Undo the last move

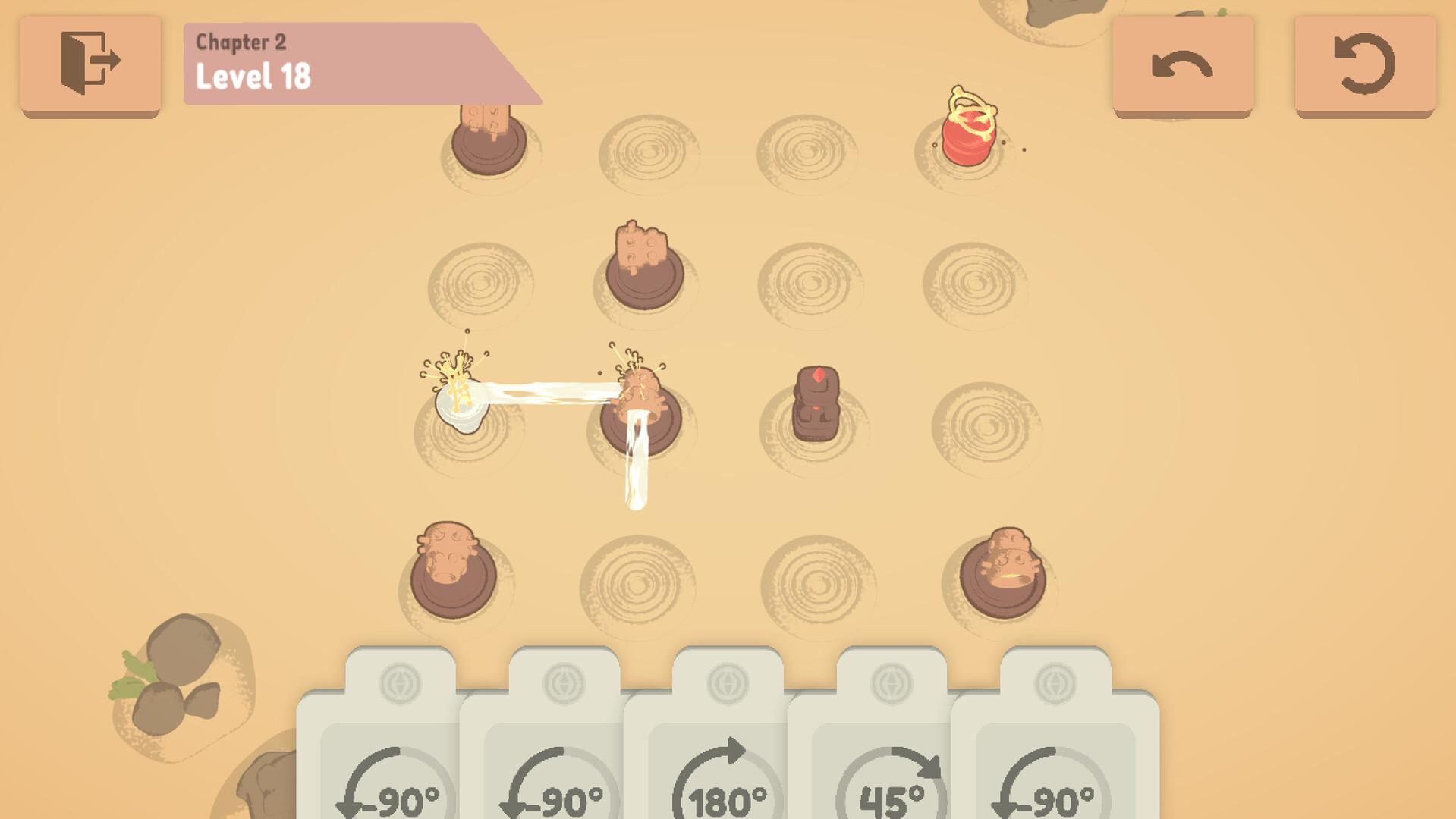coord(1181,65)
